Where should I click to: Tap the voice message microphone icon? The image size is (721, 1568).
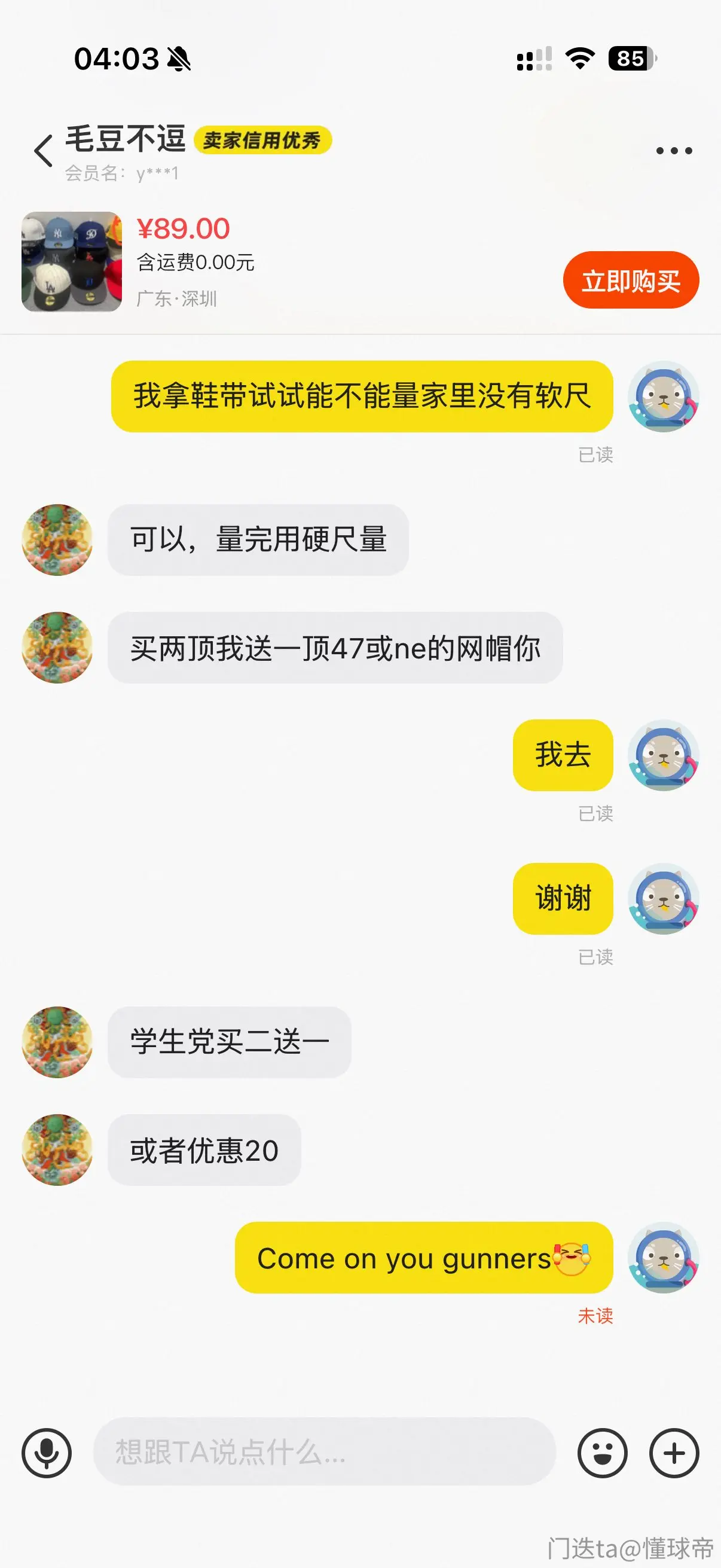click(47, 1453)
